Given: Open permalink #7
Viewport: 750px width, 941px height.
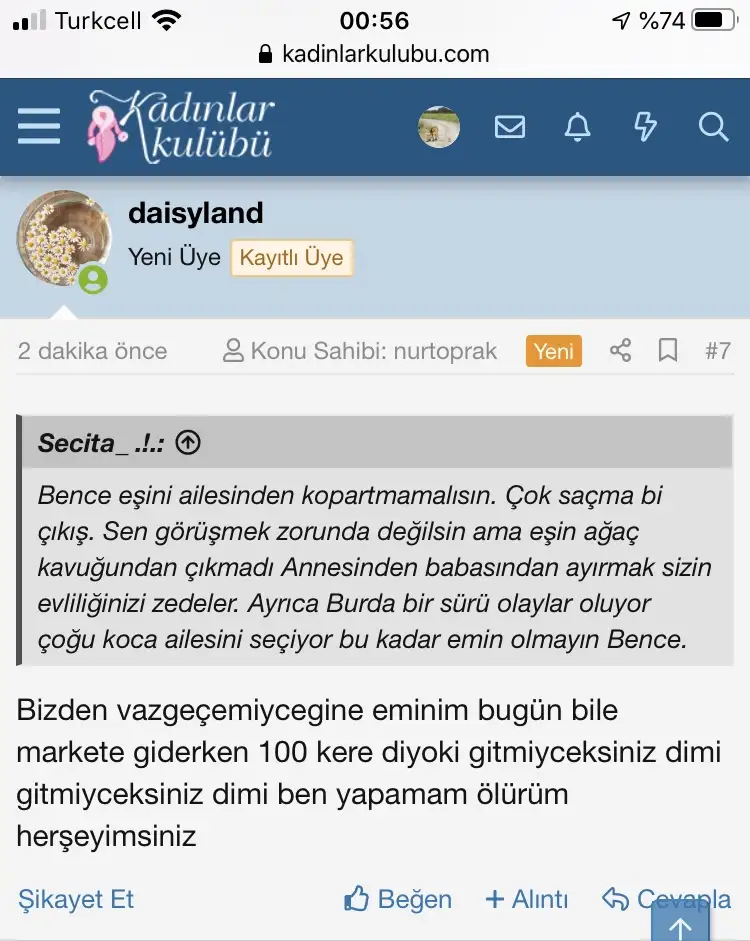Looking at the screenshot, I should (717, 351).
